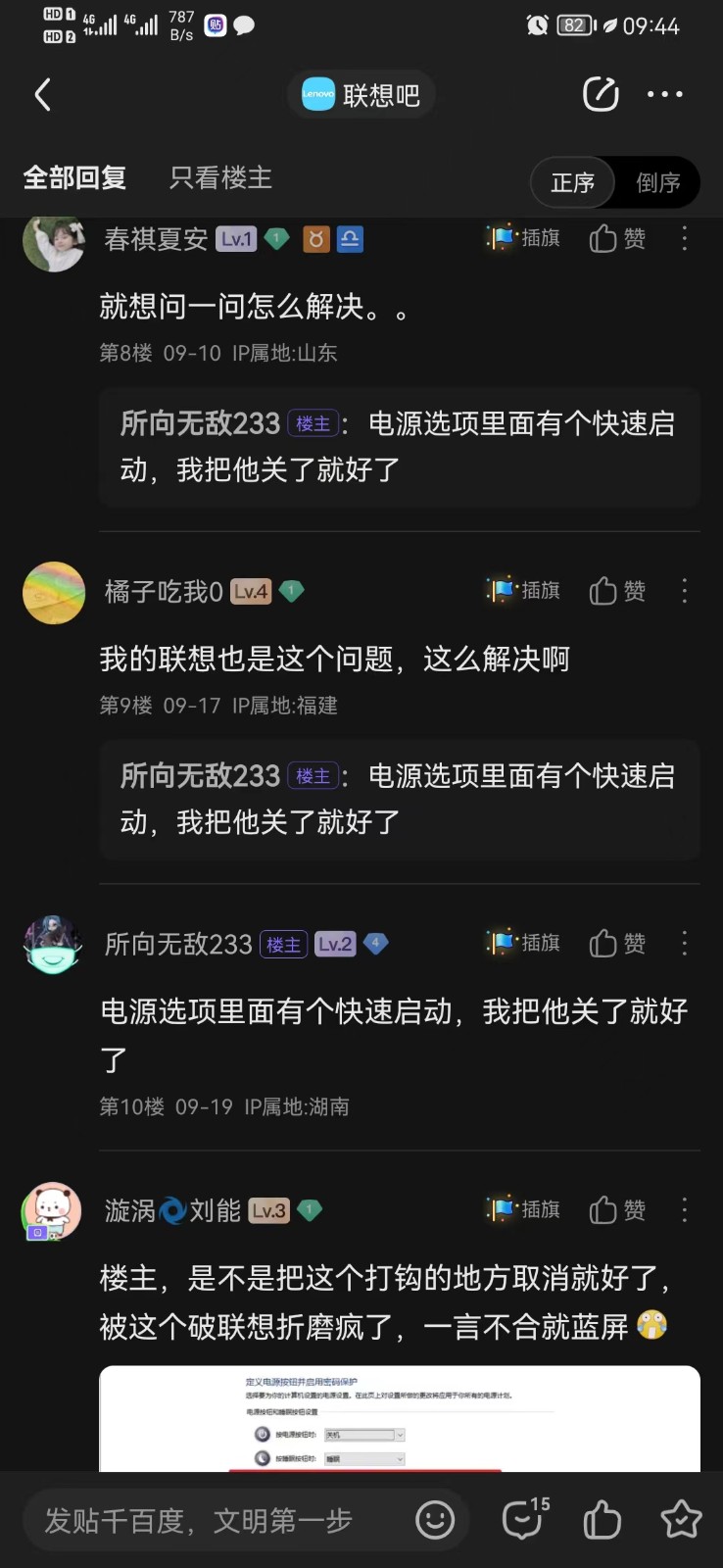Like 春棋夏安's reply
Screen dimensions: 723x1568
coord(617,238)
